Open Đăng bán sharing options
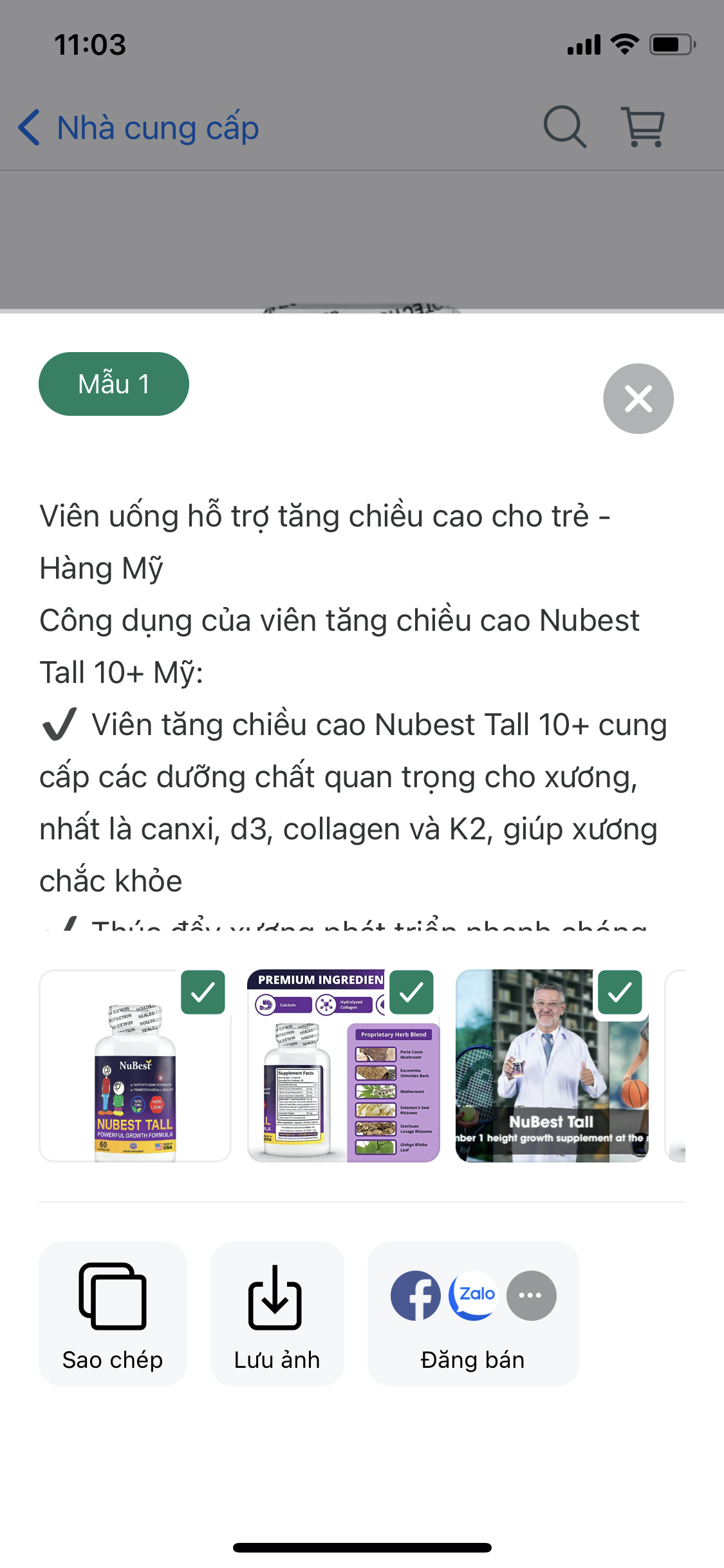 [473, 1313]
